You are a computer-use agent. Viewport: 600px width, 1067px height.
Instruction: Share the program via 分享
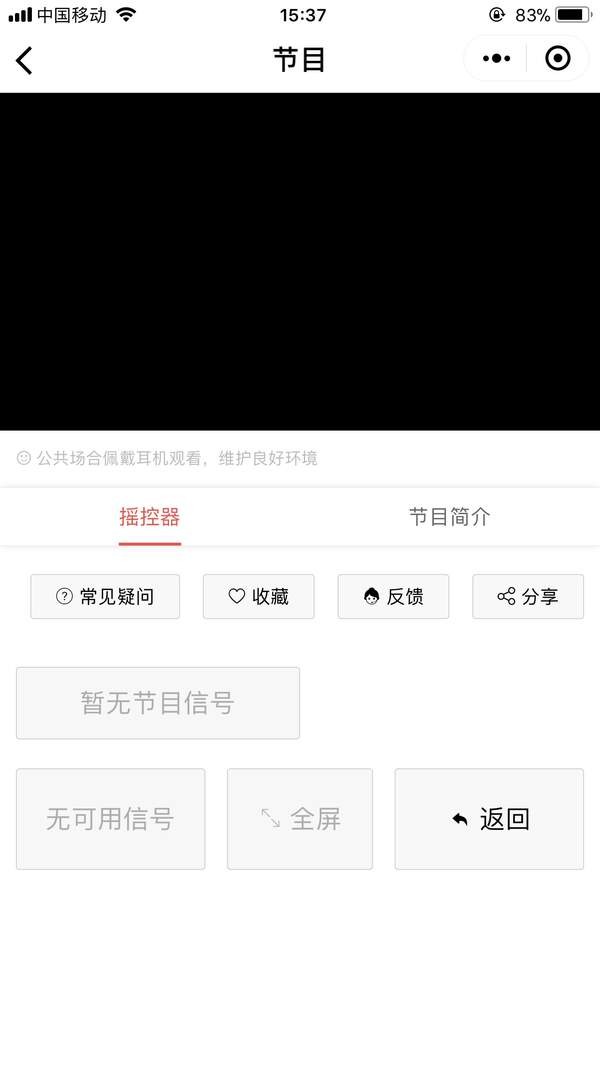(527, 597)
